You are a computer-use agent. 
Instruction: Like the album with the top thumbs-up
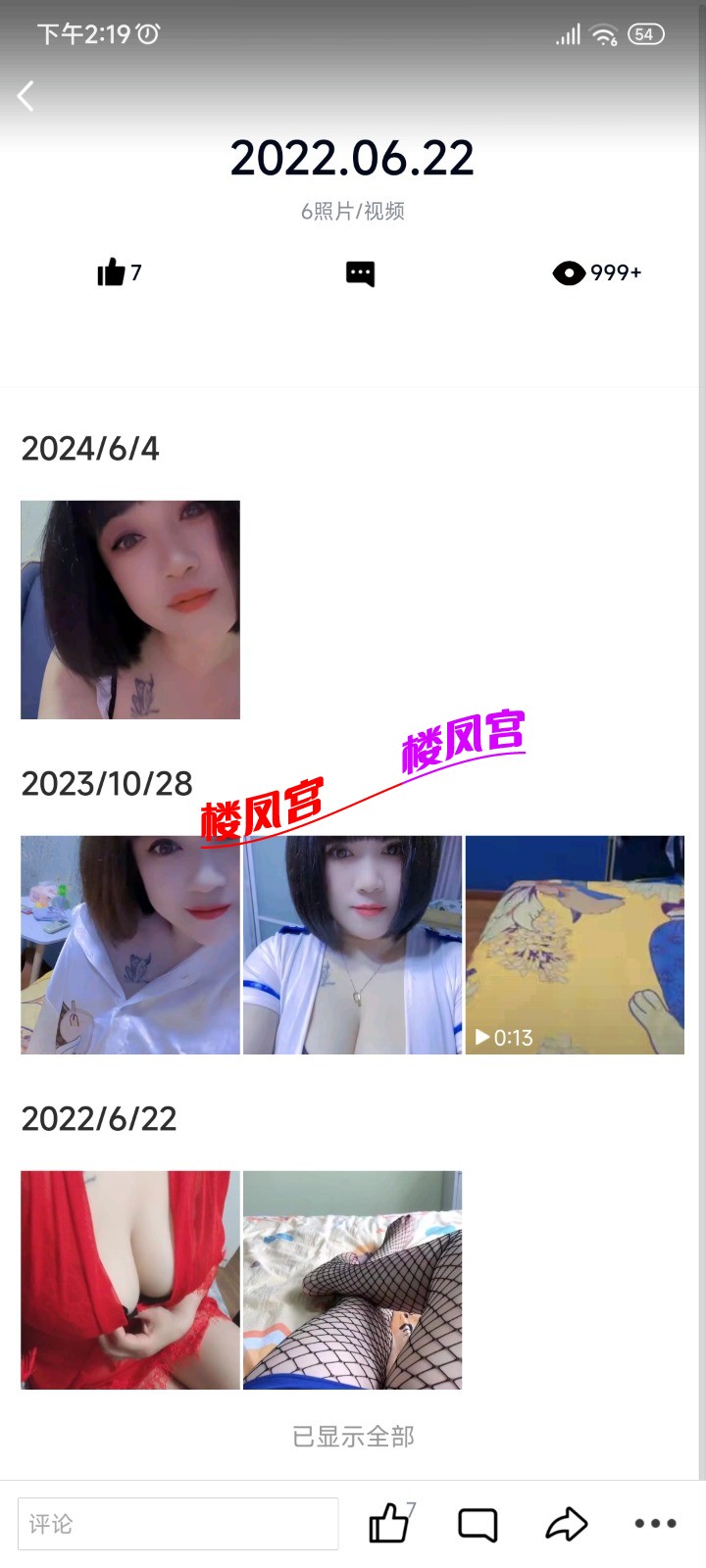[112, 272]
